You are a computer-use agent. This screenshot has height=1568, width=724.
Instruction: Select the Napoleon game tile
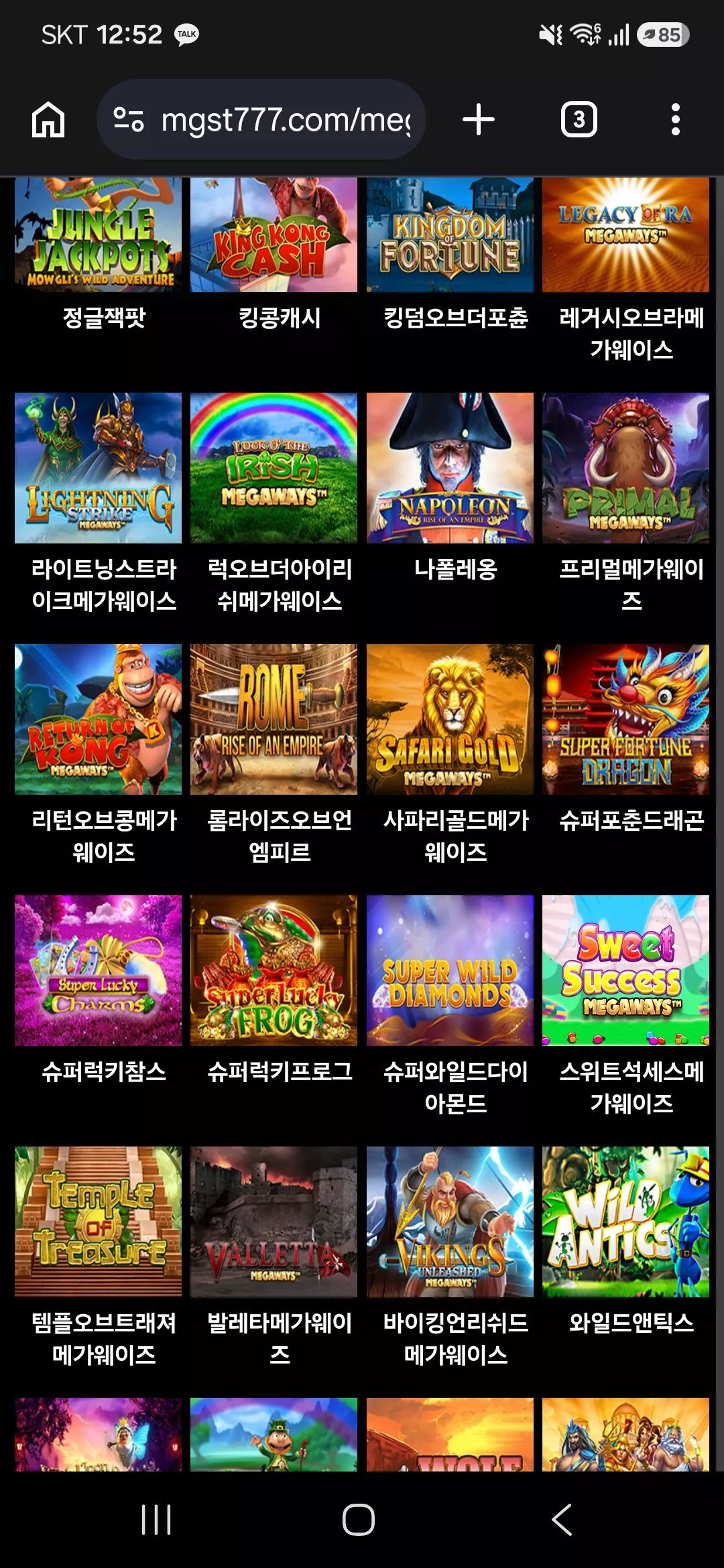click(450, 468)
